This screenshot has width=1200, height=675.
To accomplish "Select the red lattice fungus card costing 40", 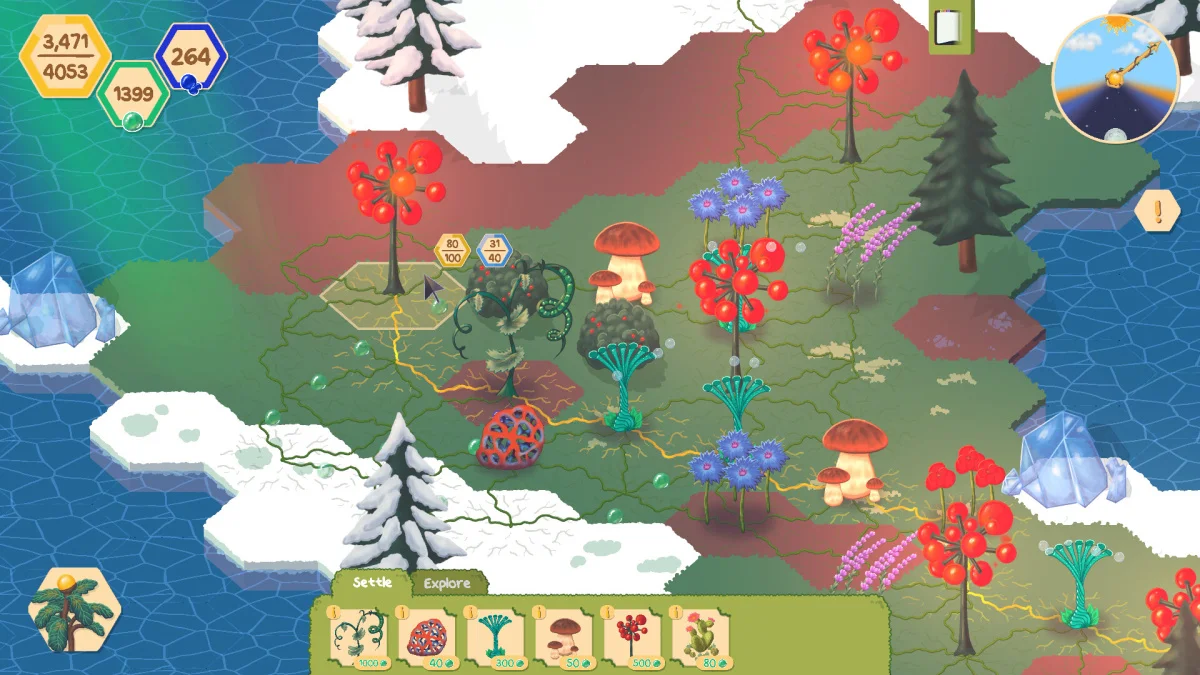I will tap(426, 636).
